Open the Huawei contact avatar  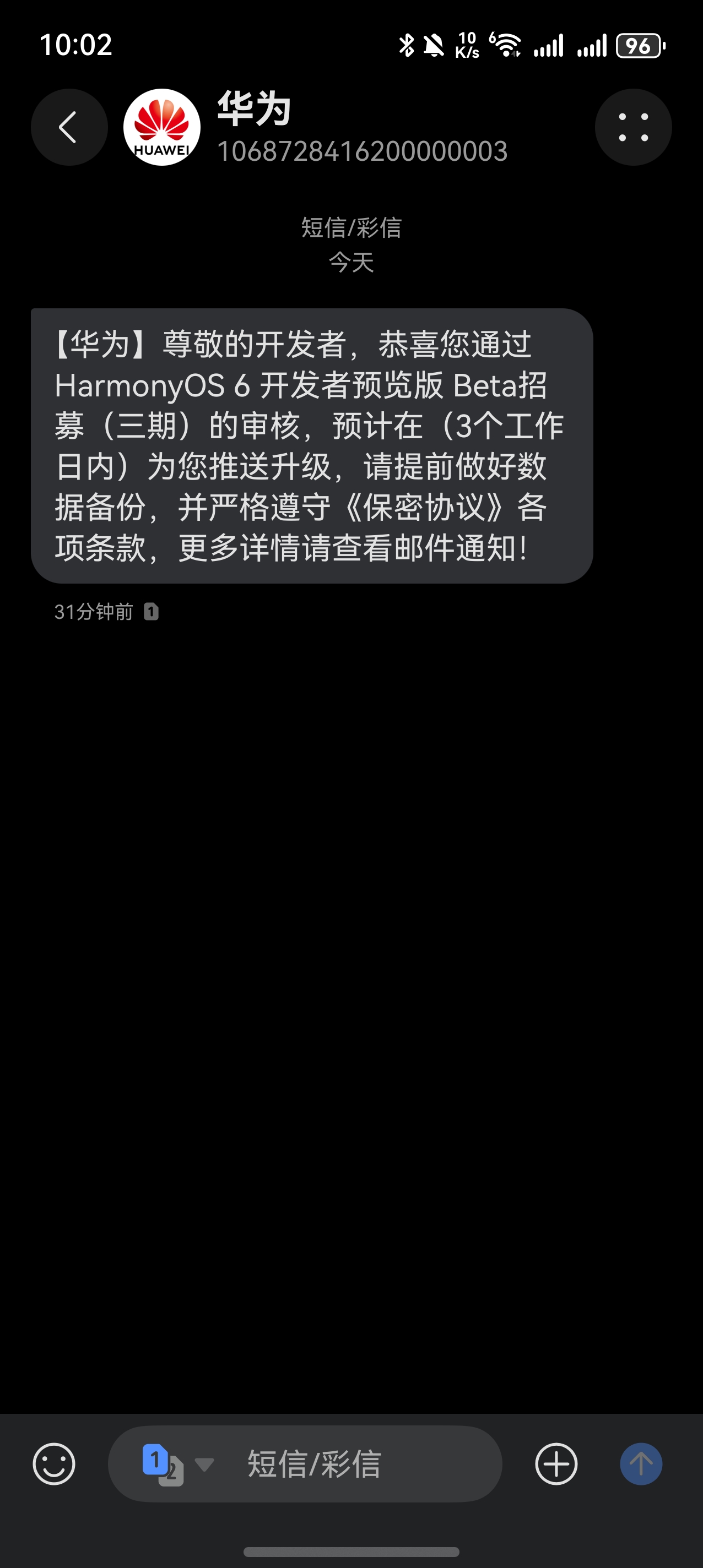[161, 127]
